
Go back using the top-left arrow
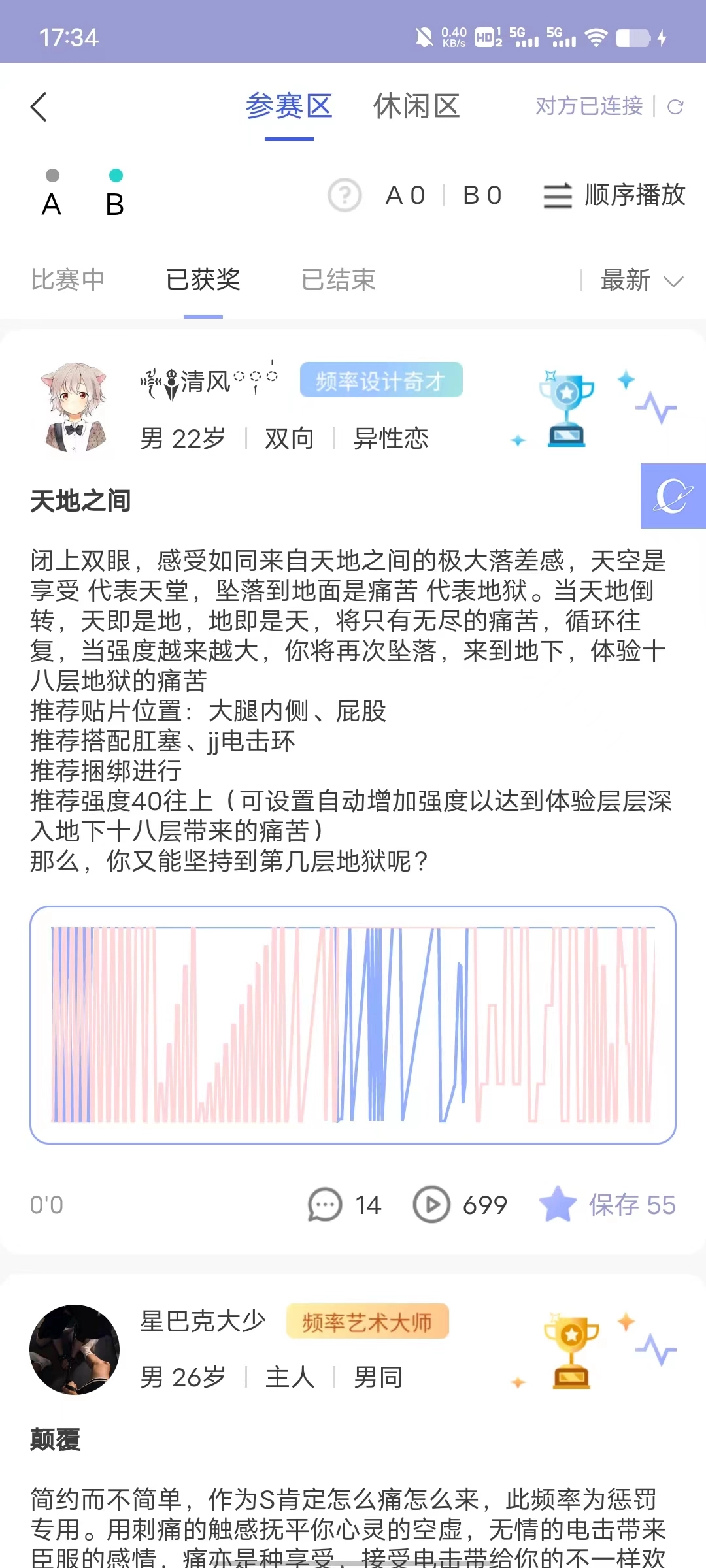39,107
